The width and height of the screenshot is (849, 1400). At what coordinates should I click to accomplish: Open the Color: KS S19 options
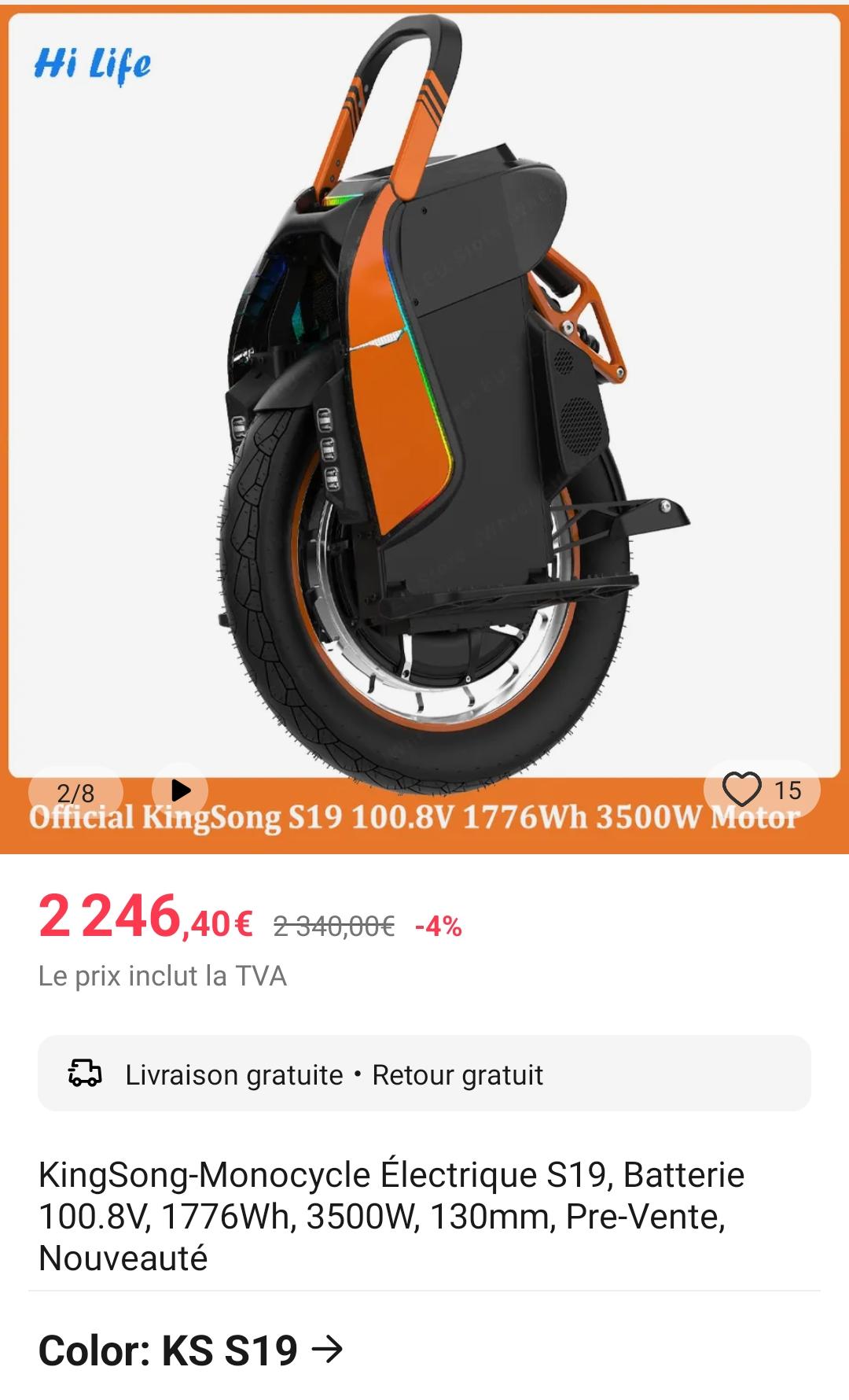191,1350
